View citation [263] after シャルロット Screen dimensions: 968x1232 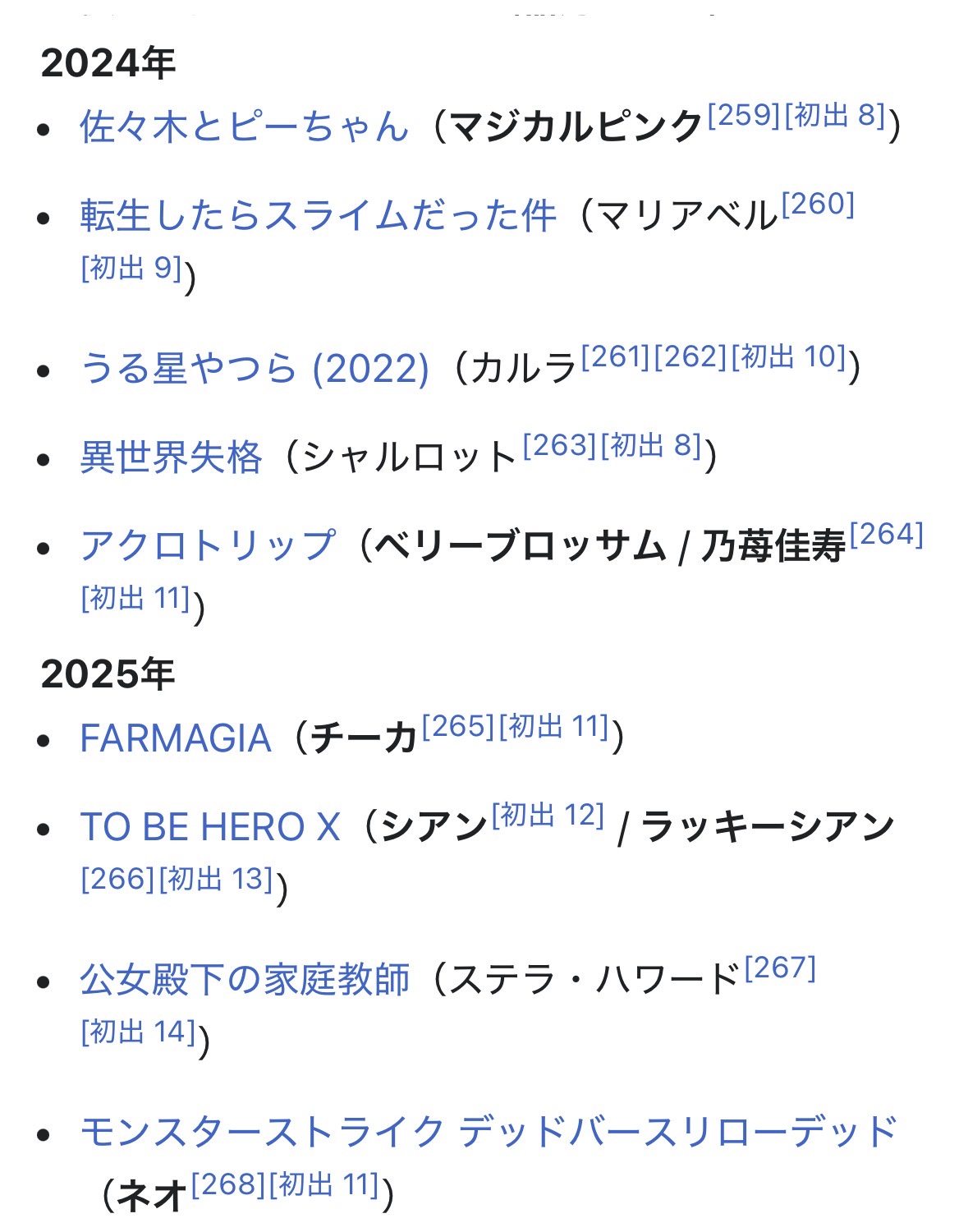click(559, 445)
